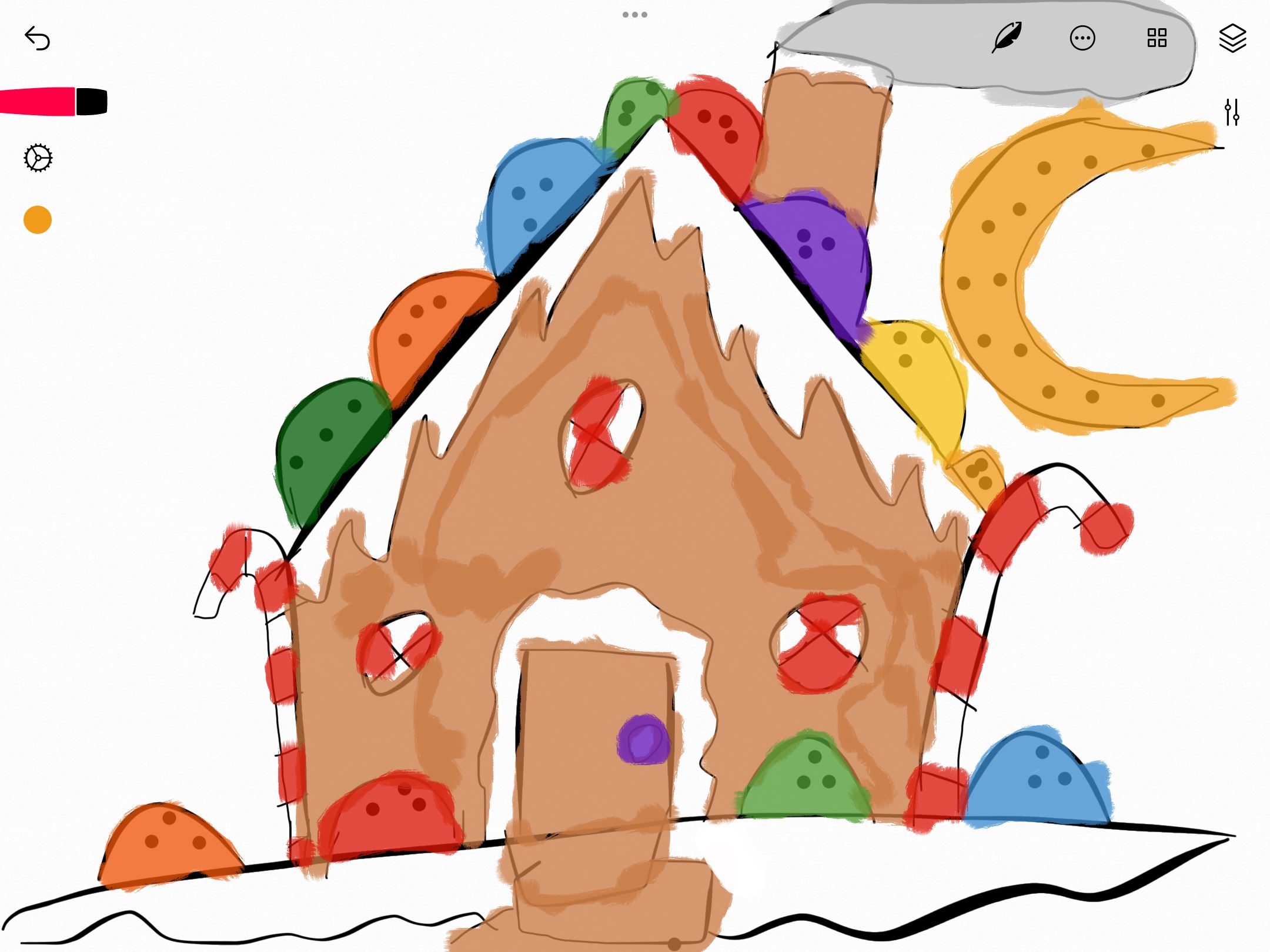This screenshot has width=1270, height=952.
Task: Open the adjustment sliders panel
Action: [1232, 112]
